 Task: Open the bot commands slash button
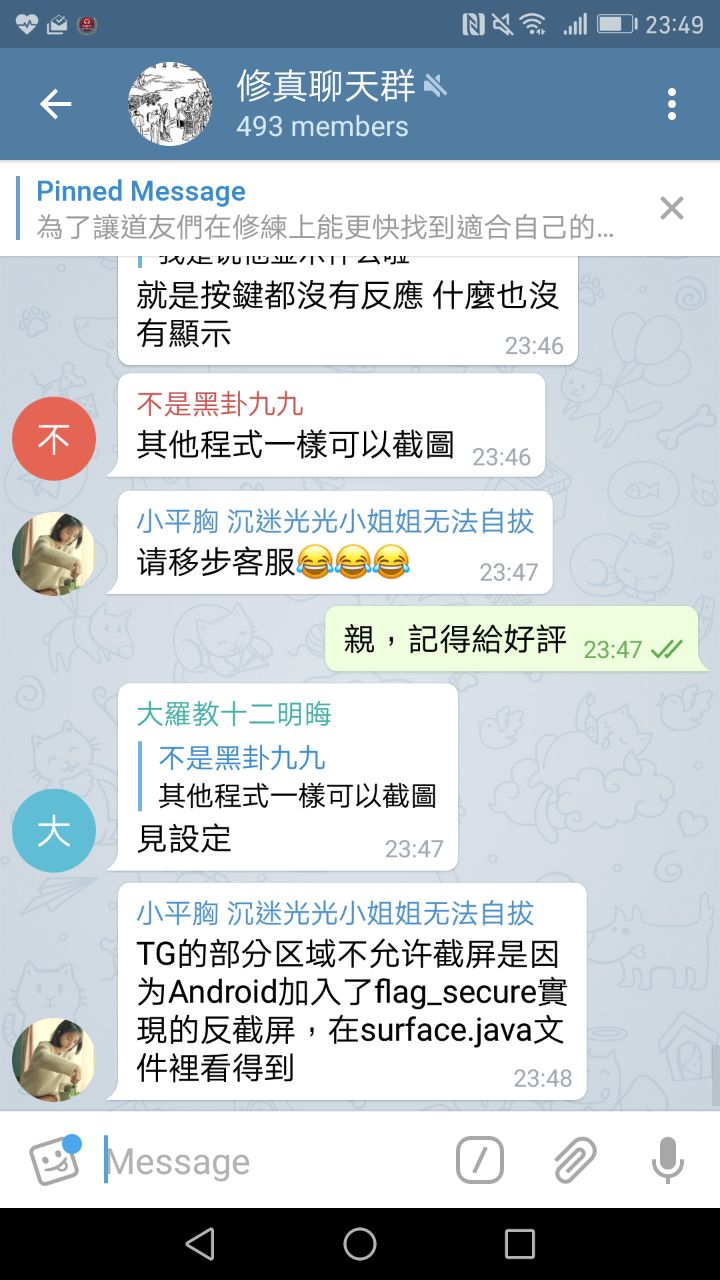pos(479,1160)
